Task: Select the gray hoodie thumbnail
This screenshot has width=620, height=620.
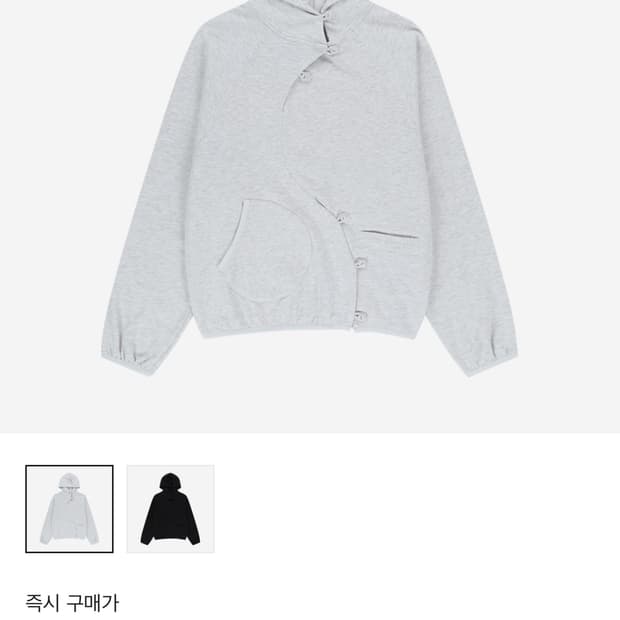Action: click(x=69, y=509)
